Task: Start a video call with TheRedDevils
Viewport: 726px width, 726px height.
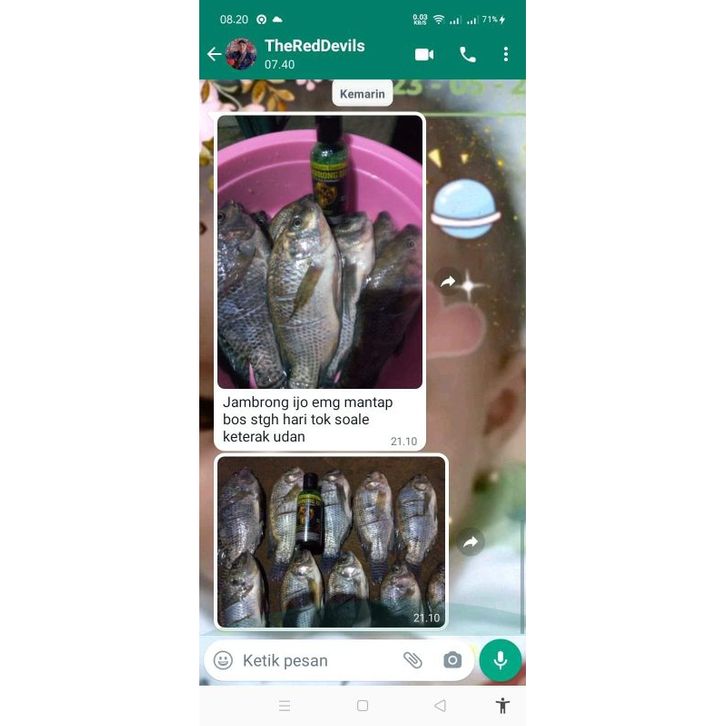Action: 424,54
